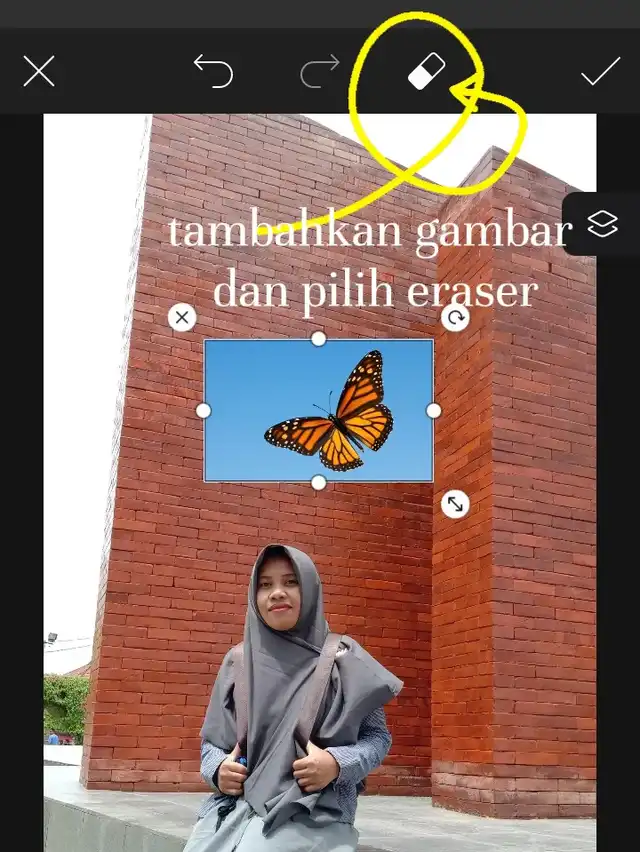Screen dimensions: 640x852
Task: Tap the resize handle of the butterfly image
Action: click(x=455, y=504)
